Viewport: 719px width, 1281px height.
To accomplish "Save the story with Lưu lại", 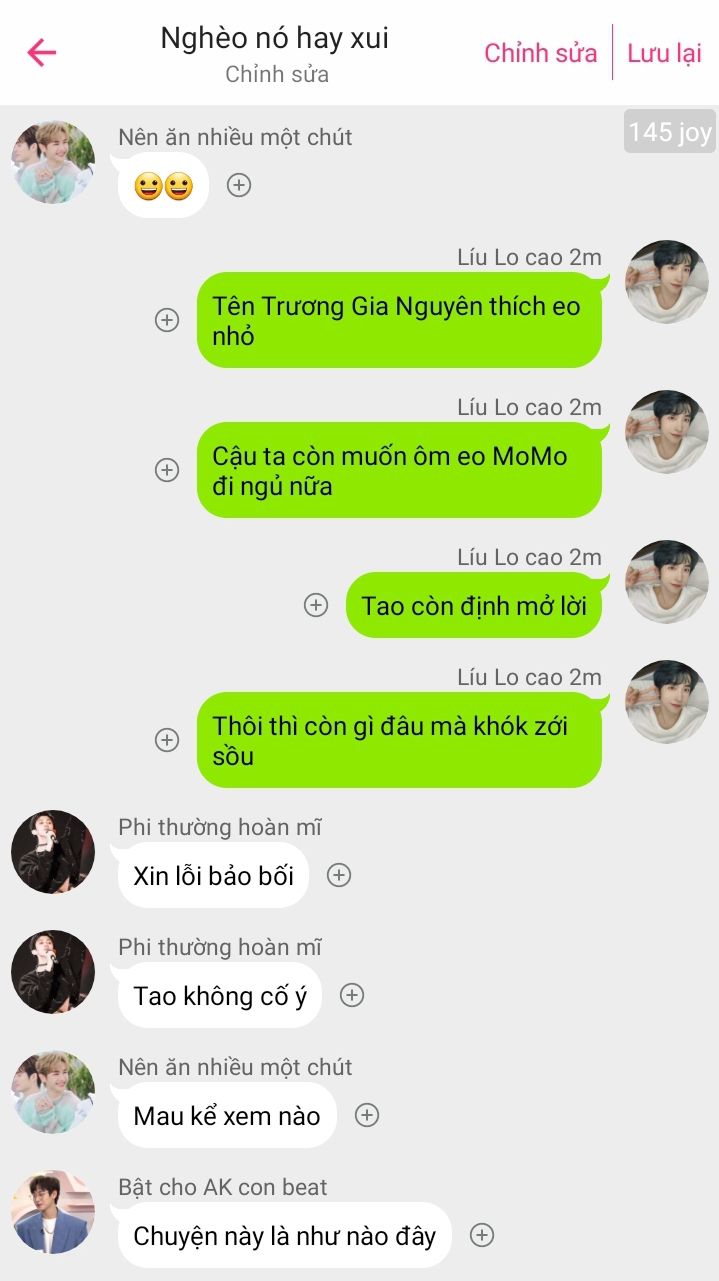I will (x=664, y=53).
